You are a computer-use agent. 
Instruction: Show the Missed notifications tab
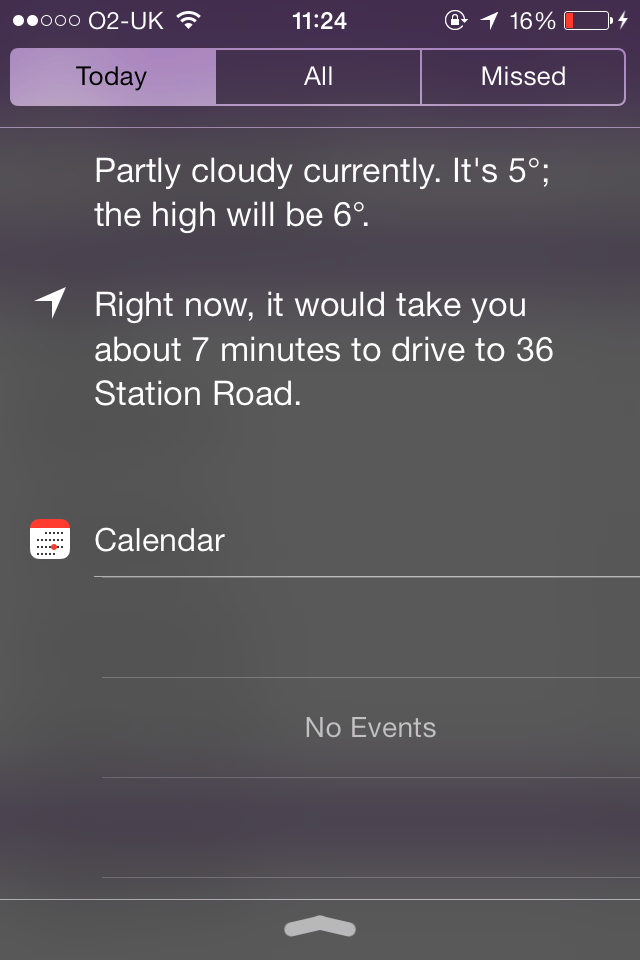523,77
